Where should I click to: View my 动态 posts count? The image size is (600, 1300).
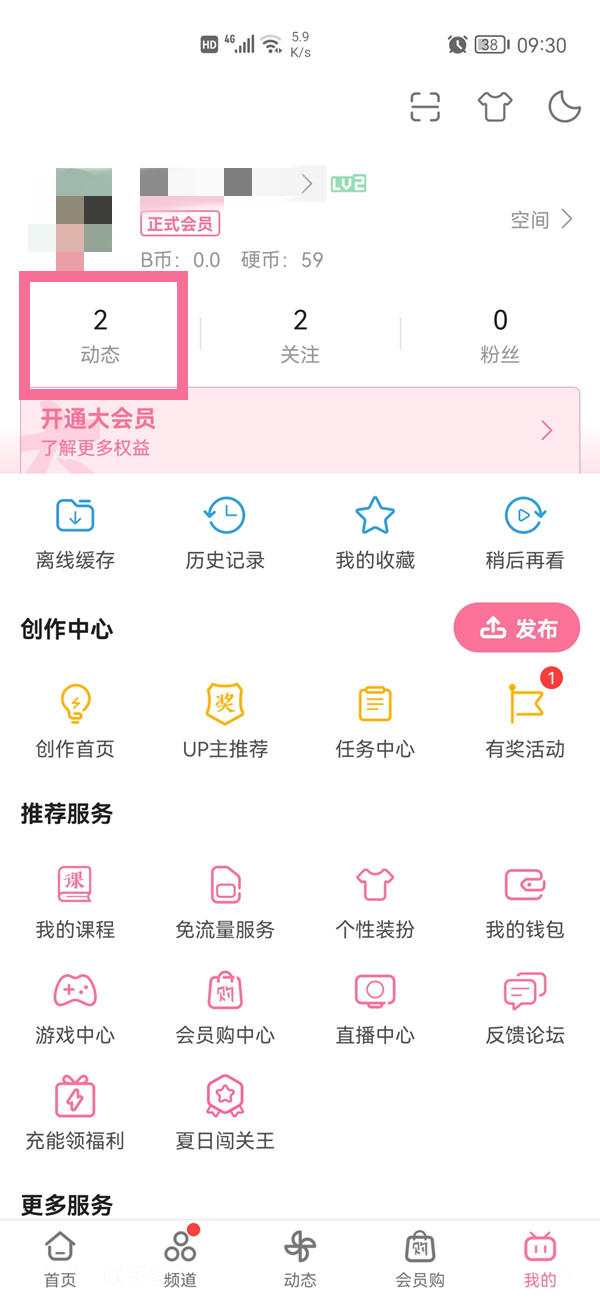(x=100, y=334)
